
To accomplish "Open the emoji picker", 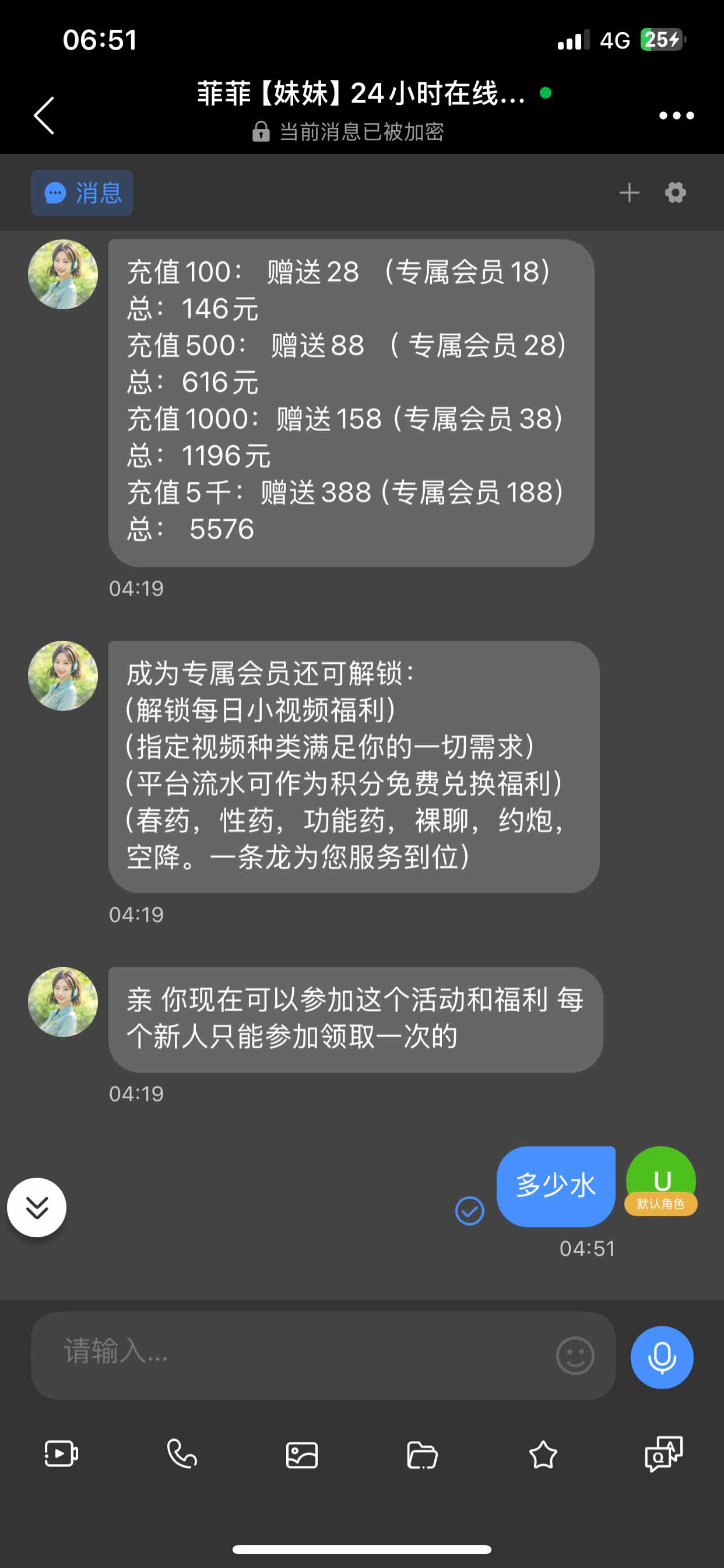I will (x=575, y=1355).
